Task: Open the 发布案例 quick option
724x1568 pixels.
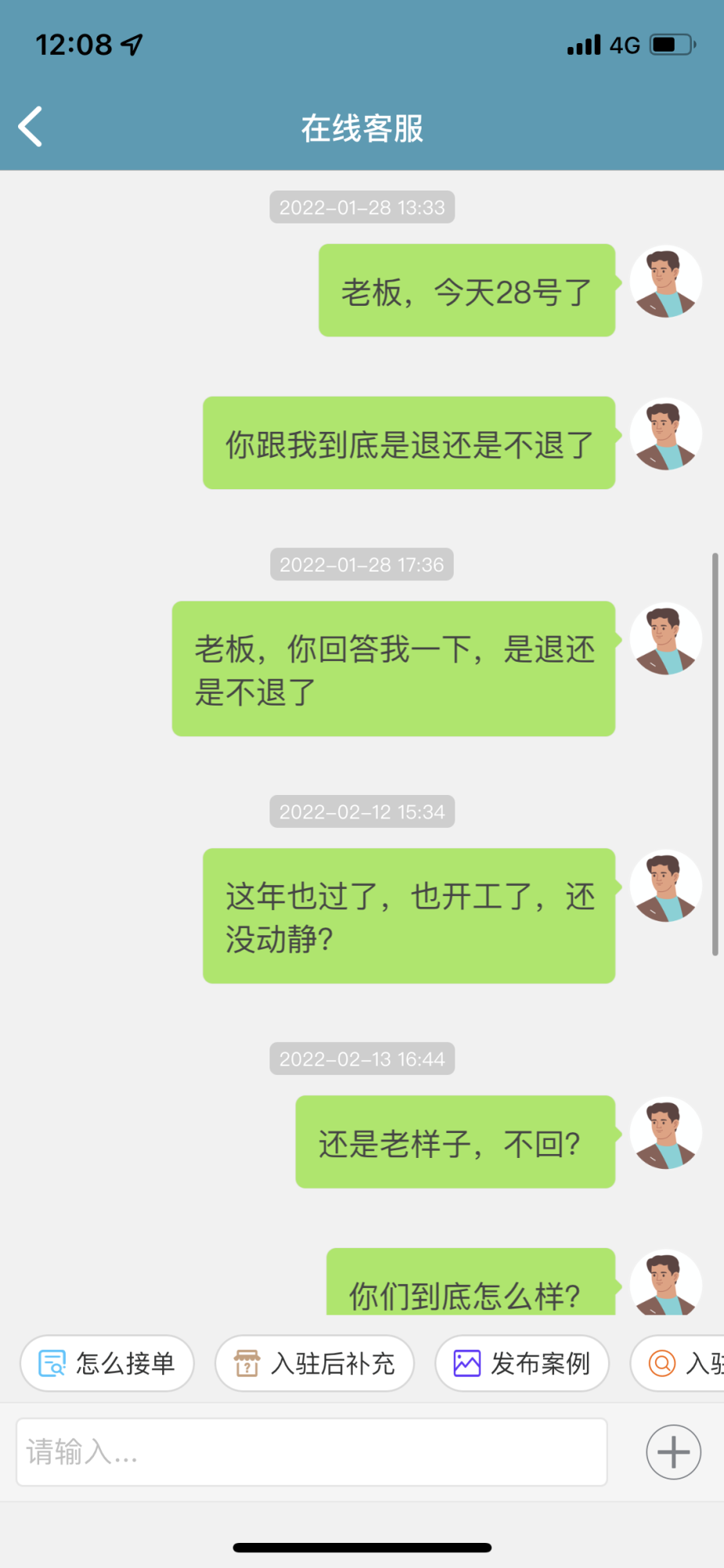Action: tap(522, 1363)
